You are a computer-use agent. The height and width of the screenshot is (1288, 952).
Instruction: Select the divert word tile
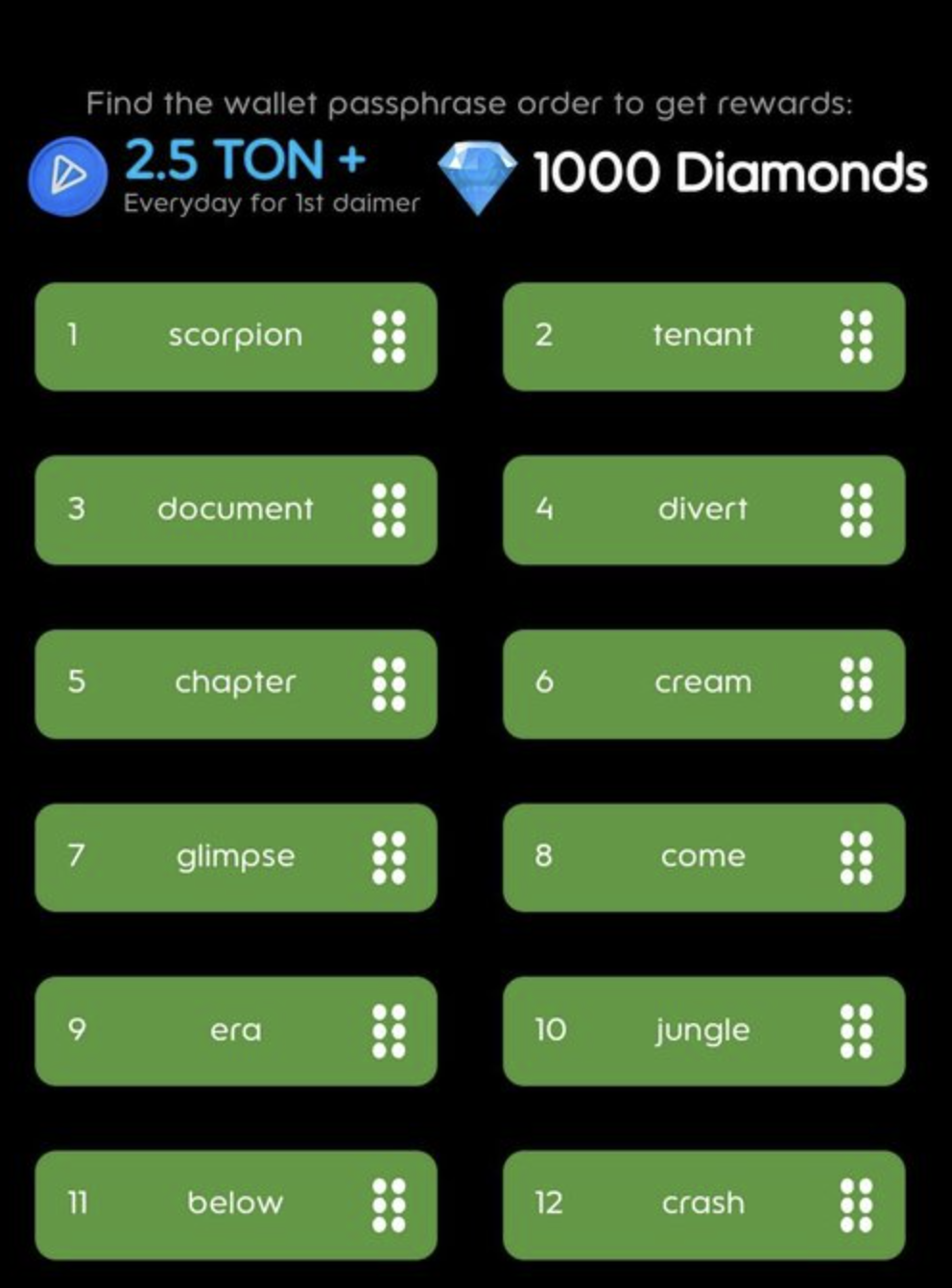click(702, 510)
